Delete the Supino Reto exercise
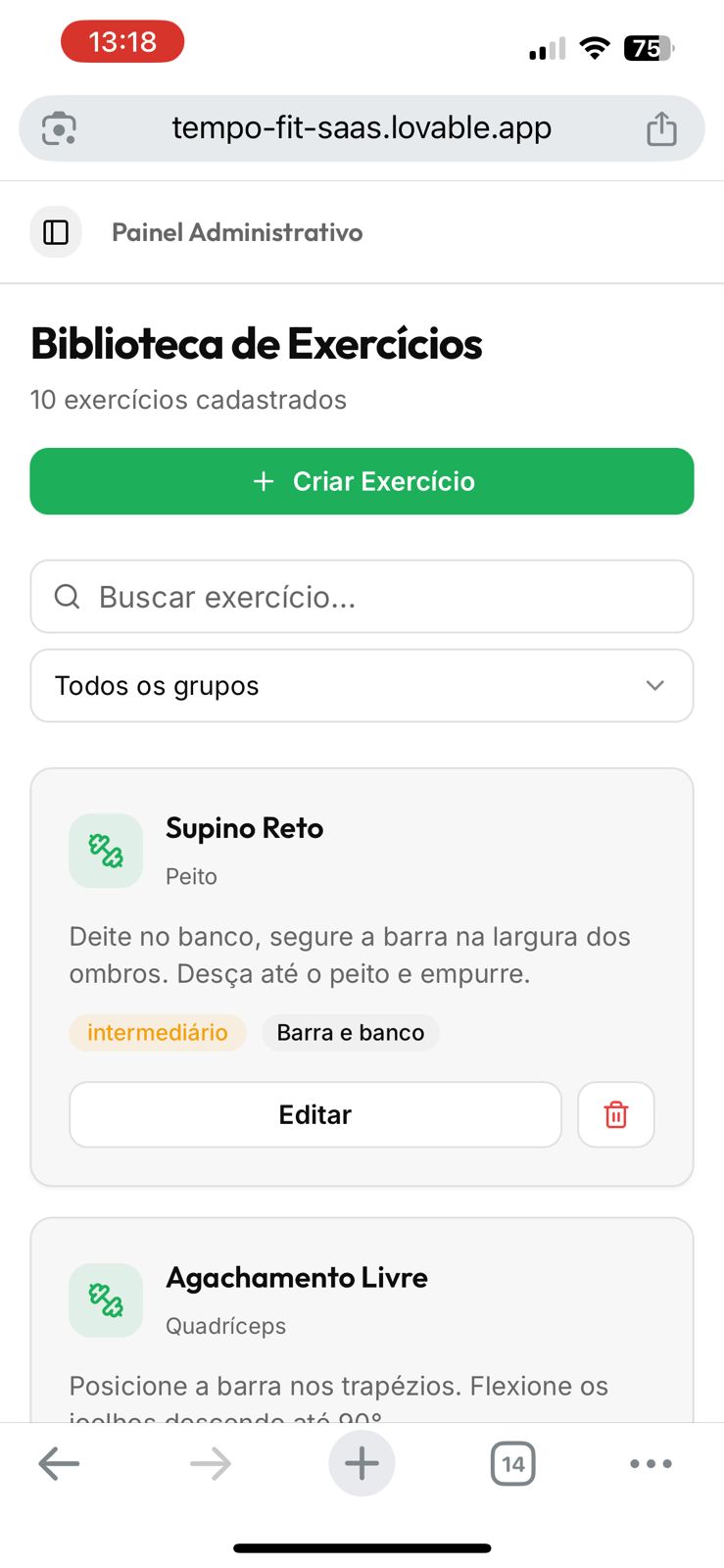The image size is (724, 1568). tap(615, 1114)
